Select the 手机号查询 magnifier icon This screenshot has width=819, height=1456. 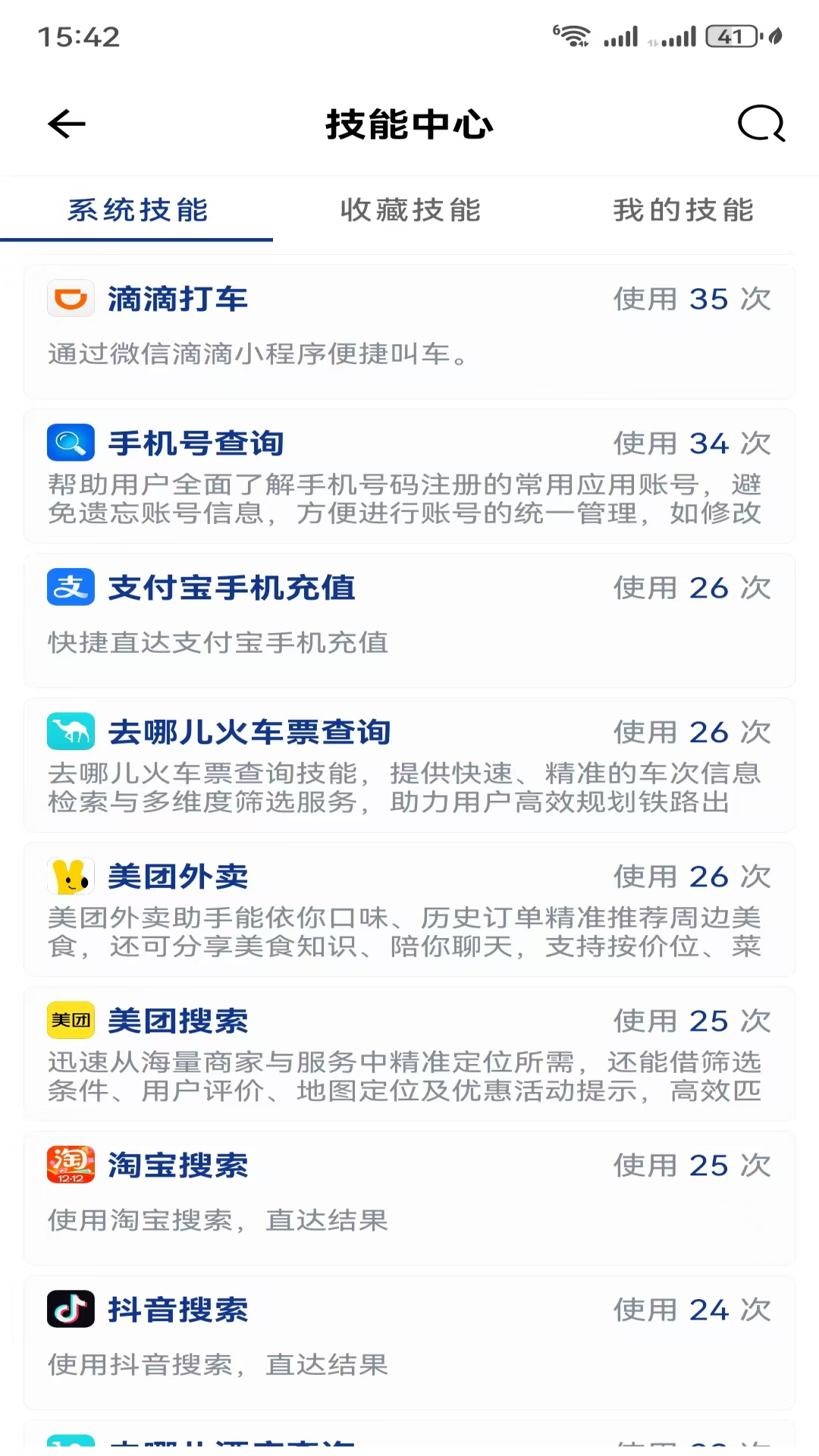click(70, 443)
